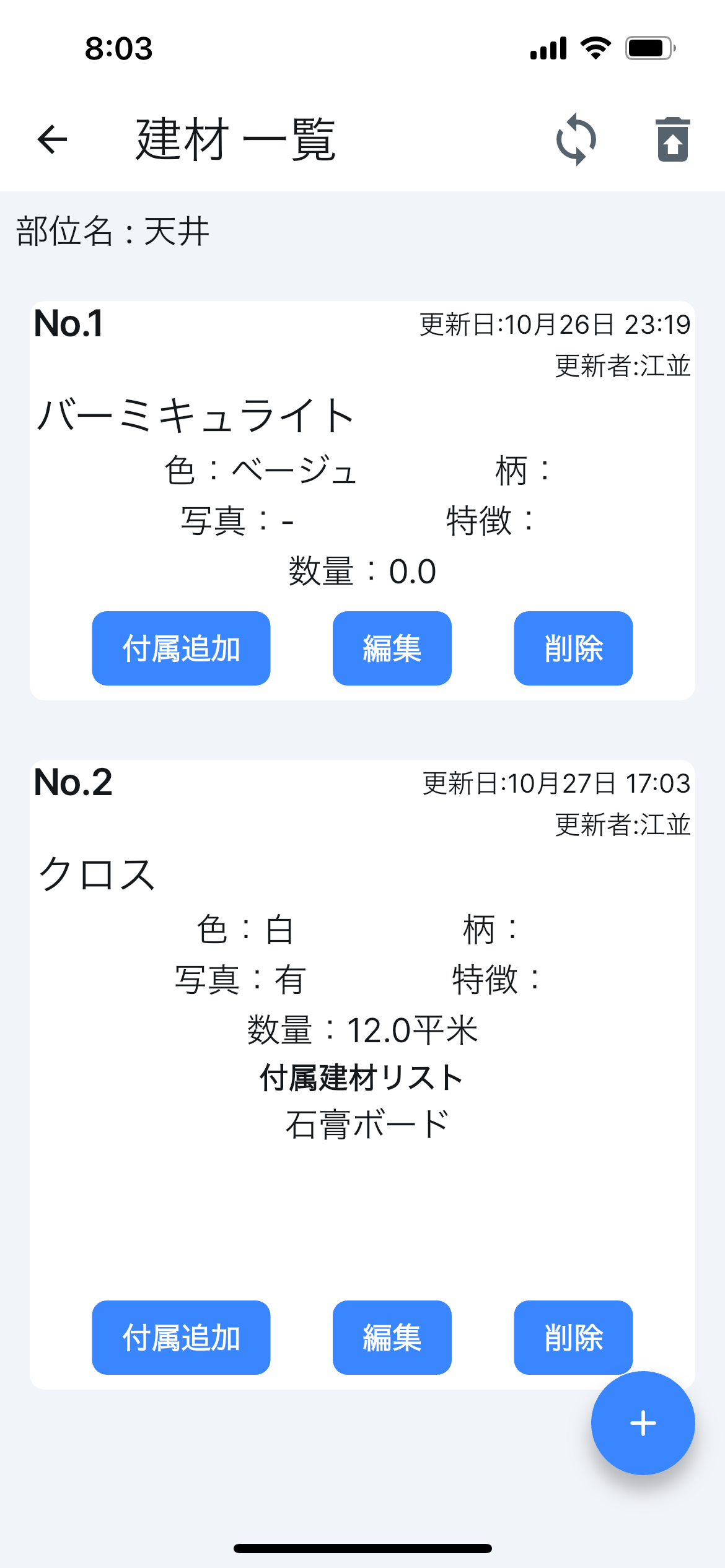Open the trash/deleted items icon

673,139
